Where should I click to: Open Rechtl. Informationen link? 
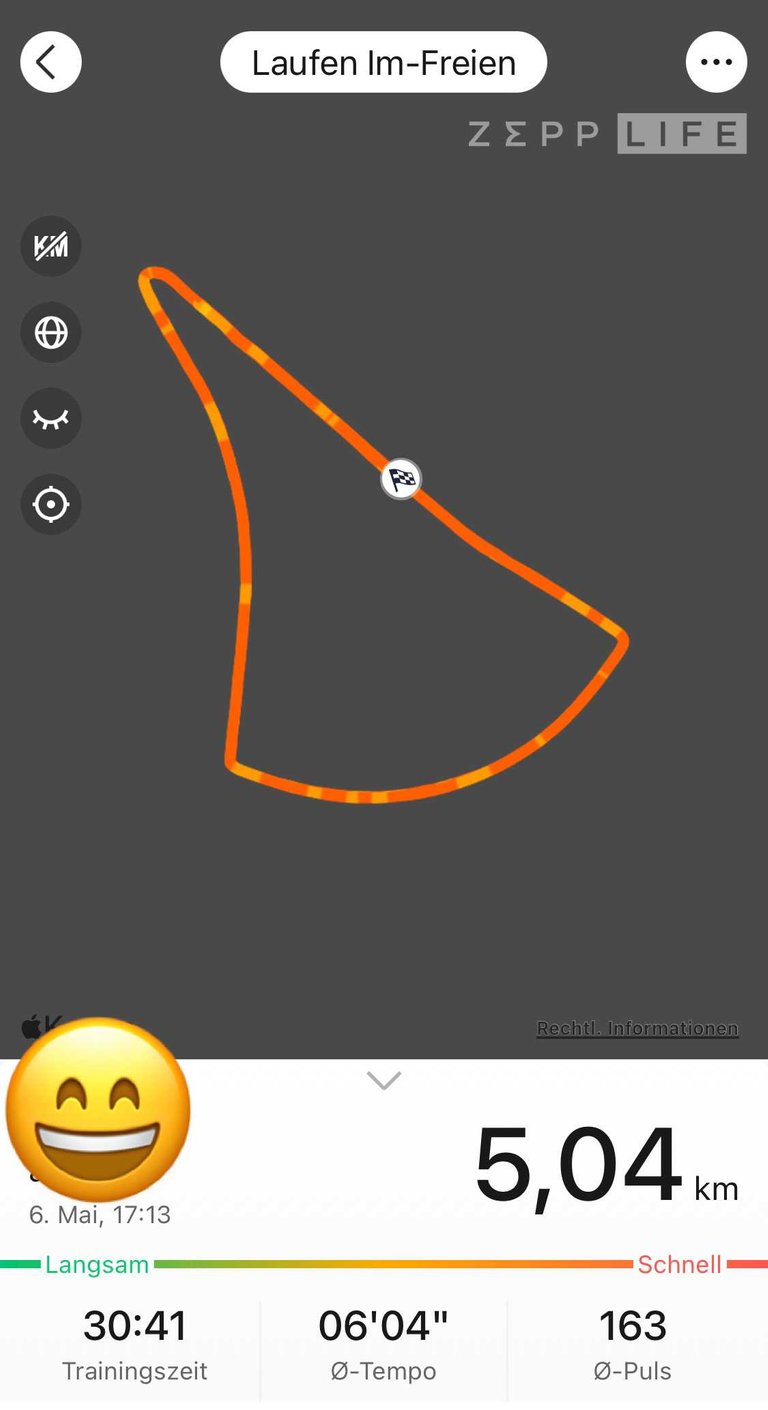(x=638, y=1028)
